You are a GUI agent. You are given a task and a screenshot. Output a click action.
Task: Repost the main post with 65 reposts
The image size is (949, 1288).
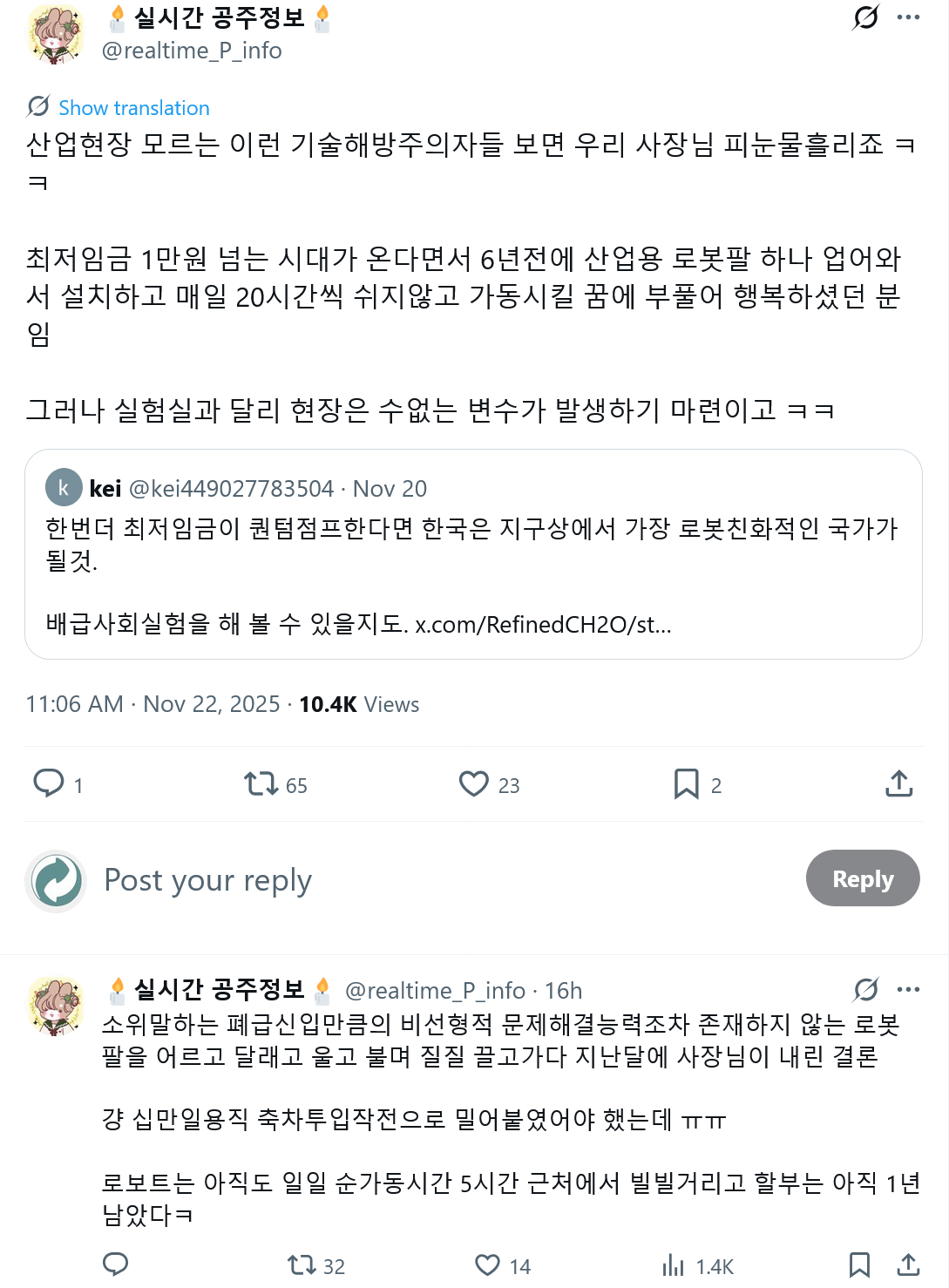pos(261,784)
